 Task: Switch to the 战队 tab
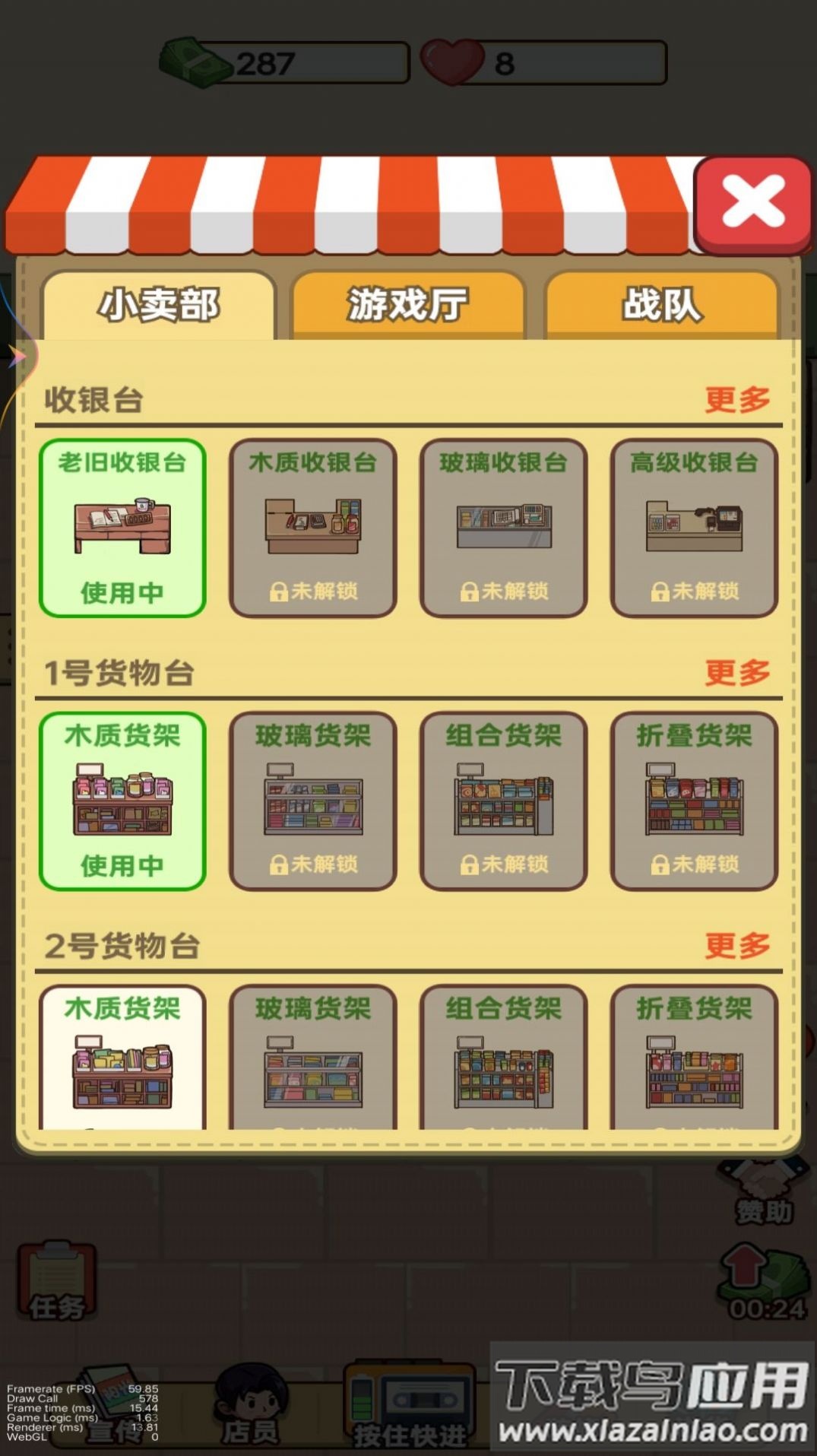coord(658,303)
